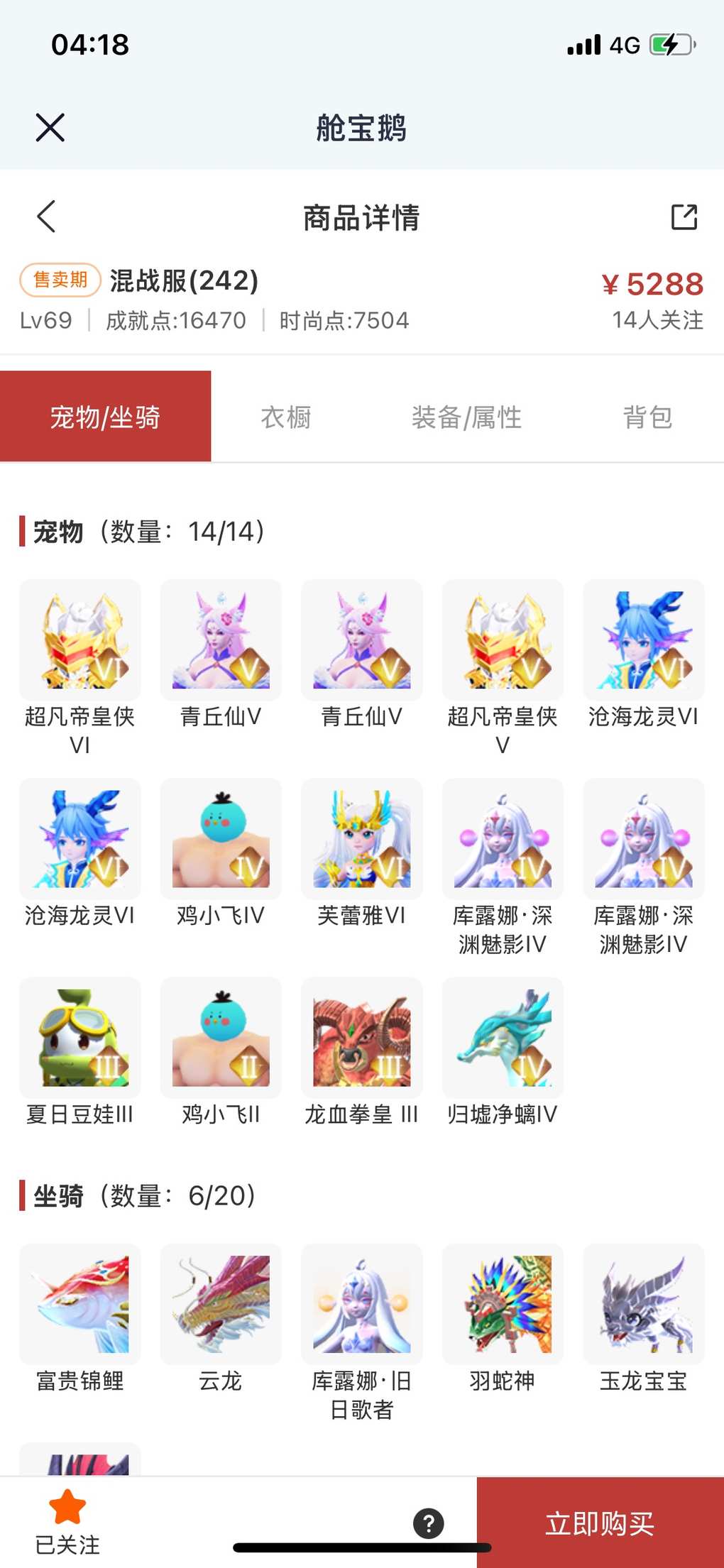This screenshot has height=1568, width=724.
Task: Open the 云龙 mount tile
Action: (x=221, y=1305)
